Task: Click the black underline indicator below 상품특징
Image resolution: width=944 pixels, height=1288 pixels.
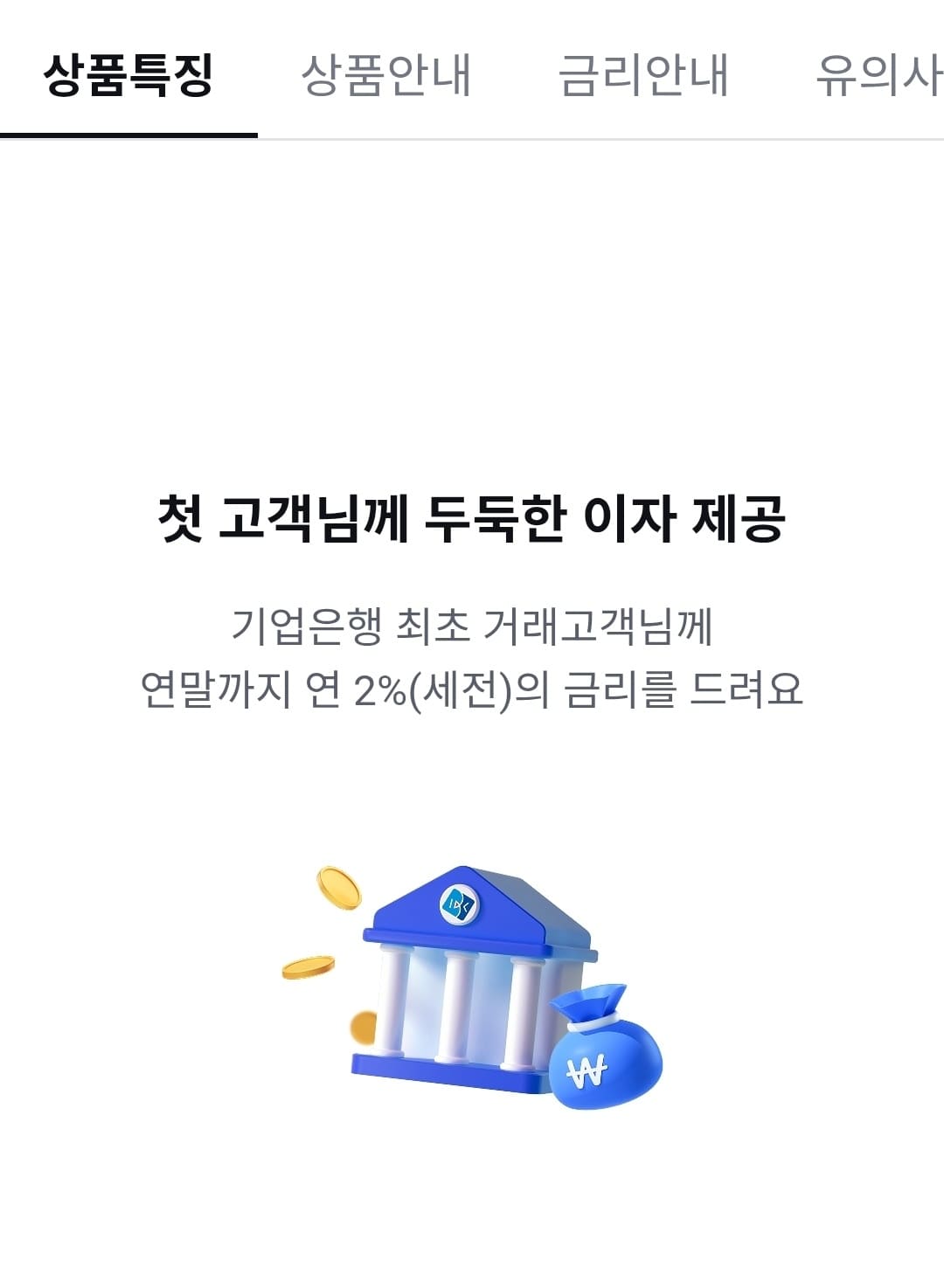Action: 129,134
